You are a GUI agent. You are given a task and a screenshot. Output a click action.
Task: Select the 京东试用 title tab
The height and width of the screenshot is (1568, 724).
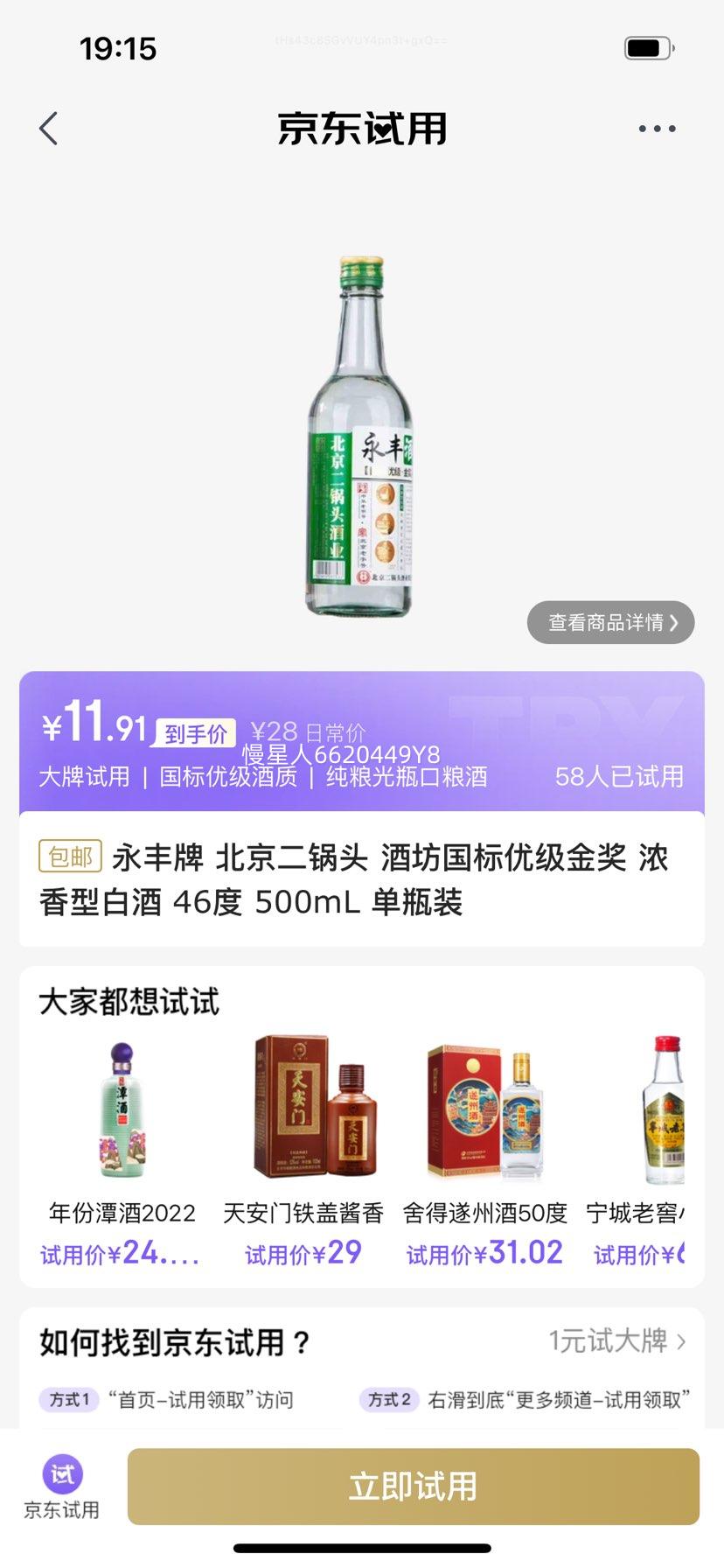pyautogui.click(x=362, y=127)
